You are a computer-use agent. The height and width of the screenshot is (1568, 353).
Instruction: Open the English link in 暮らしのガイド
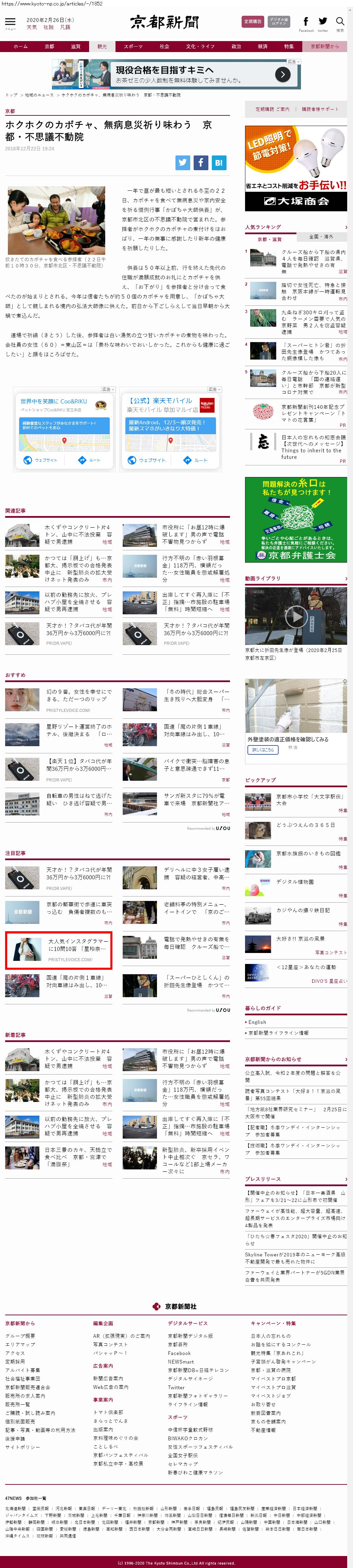(x=257, y=1022)
